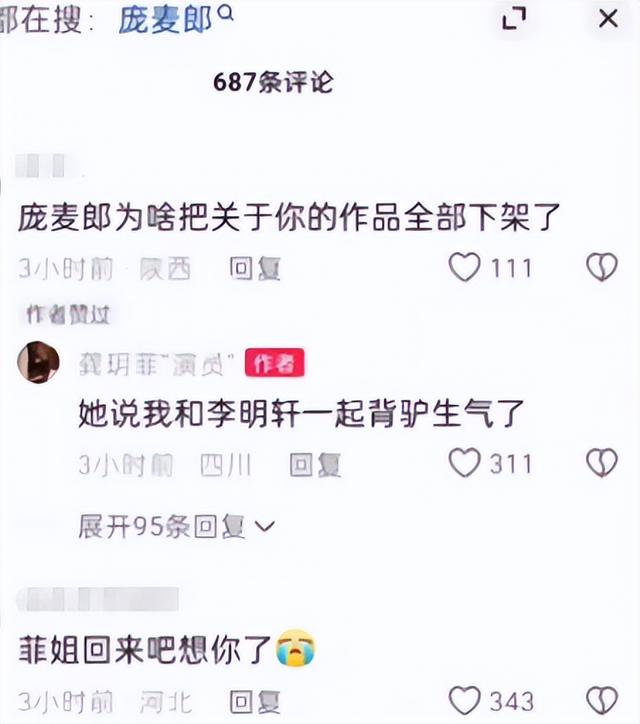The width and height of the screenshot is (640, 724).
Task: Dislike the 菲姐回来吧想你了 comment
Action: [x=601, y=700]
